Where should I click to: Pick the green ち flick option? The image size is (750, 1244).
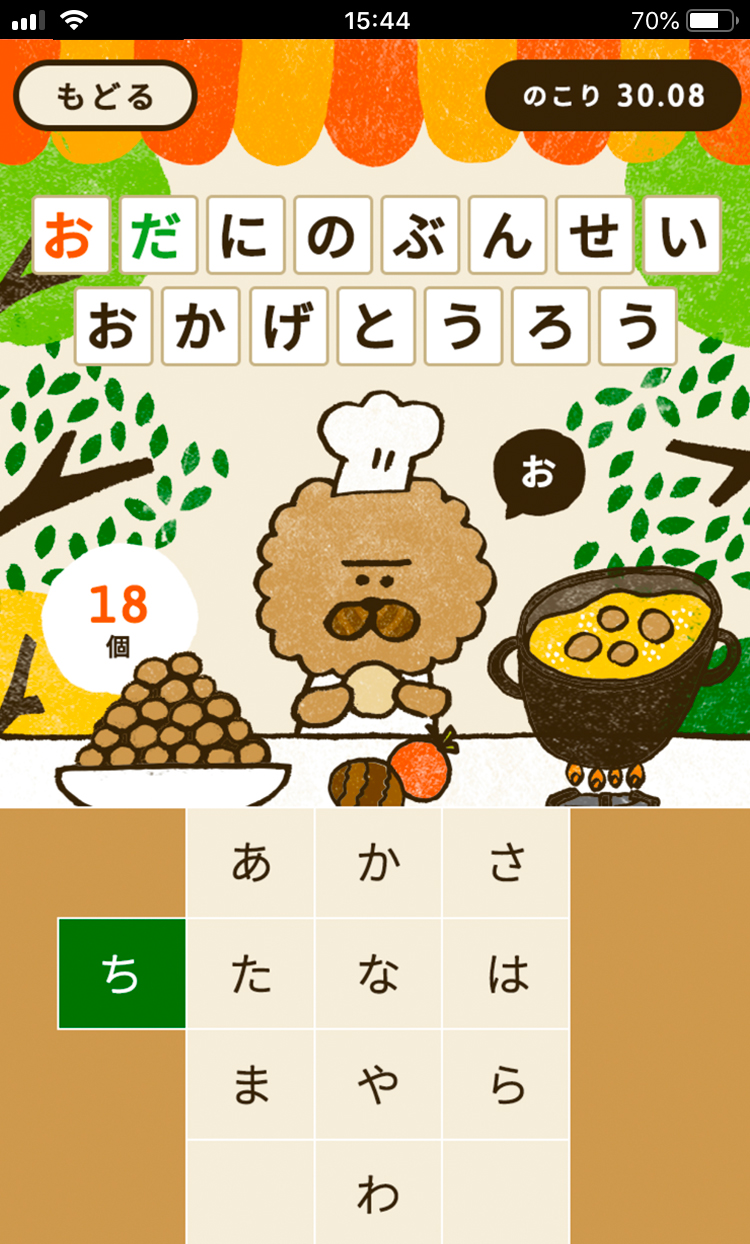pyautogui.click(x=122, y=973)
